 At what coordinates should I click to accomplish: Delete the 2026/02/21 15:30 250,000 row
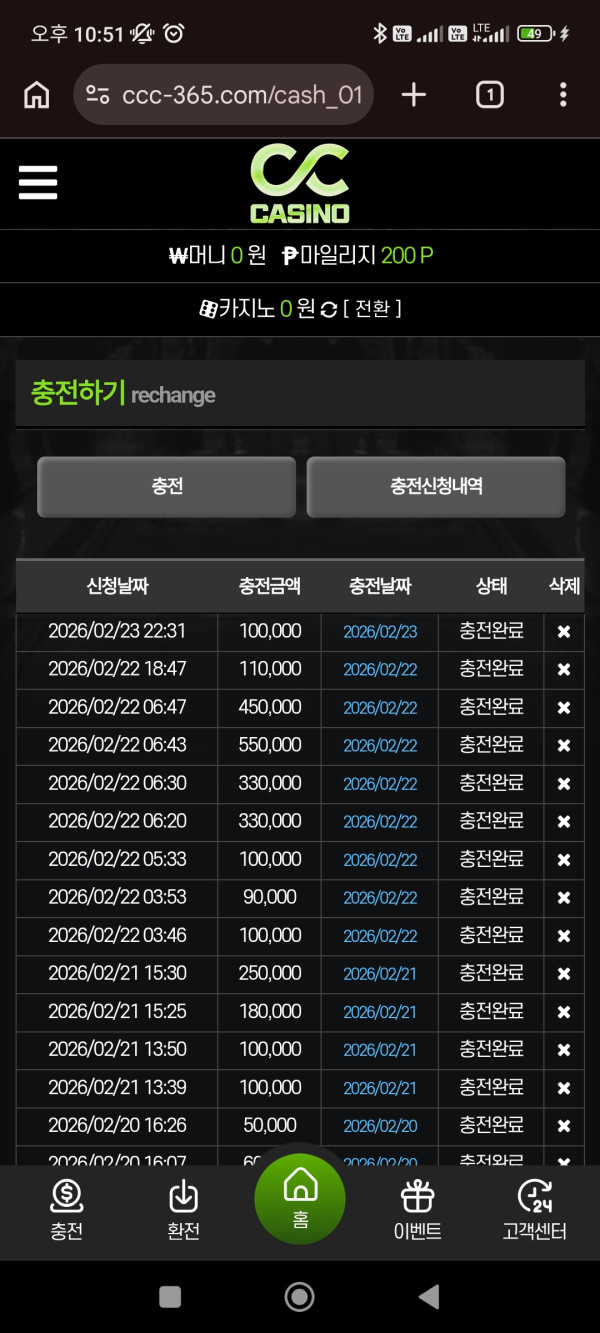[x=564, y=974]
